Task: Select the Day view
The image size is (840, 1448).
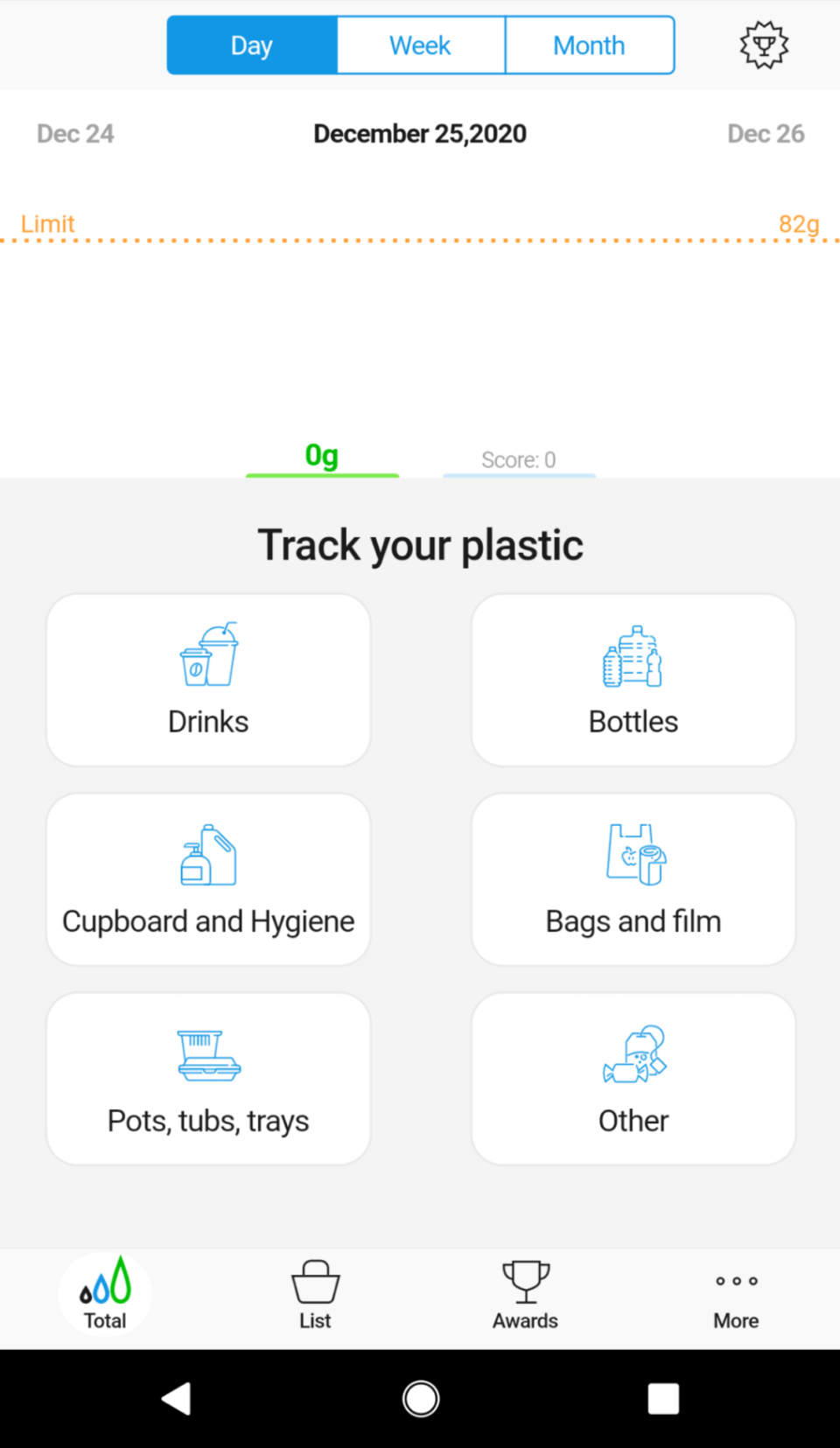Action: [x=252, y=45]
